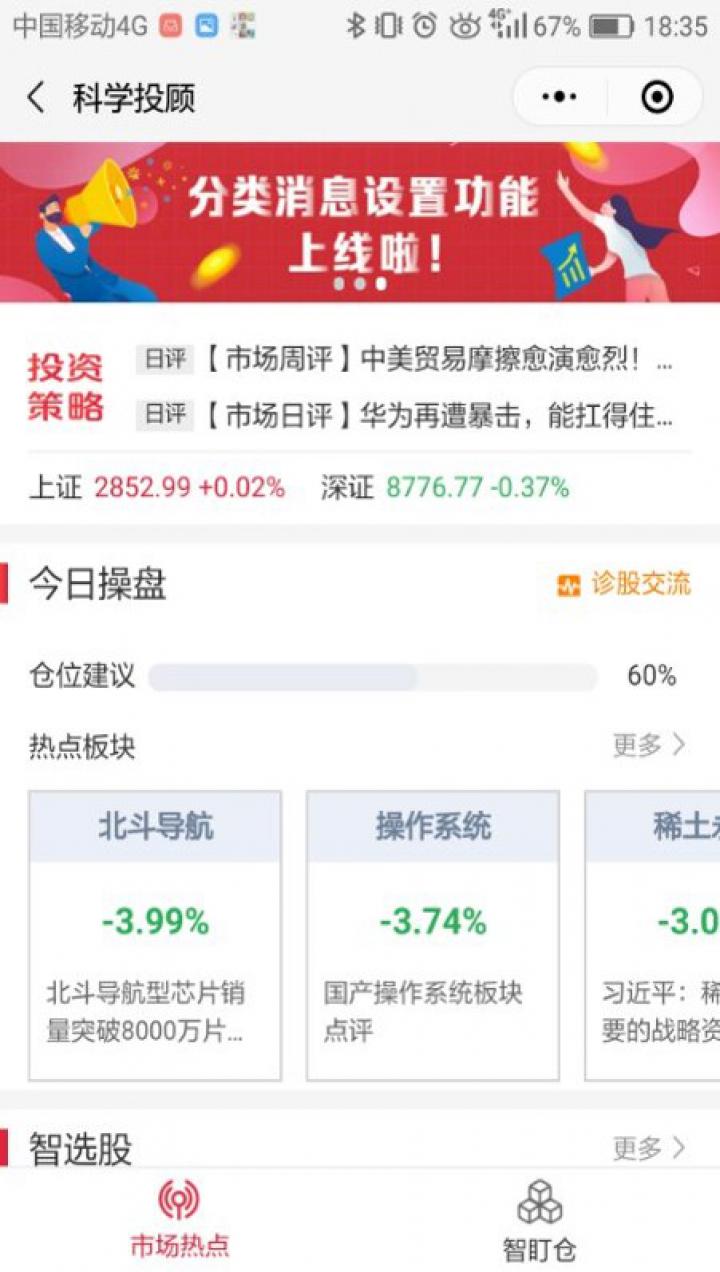Close the mini program with the circle button
This screenshot has height=1272, width=720.
(x=656, y=97)
